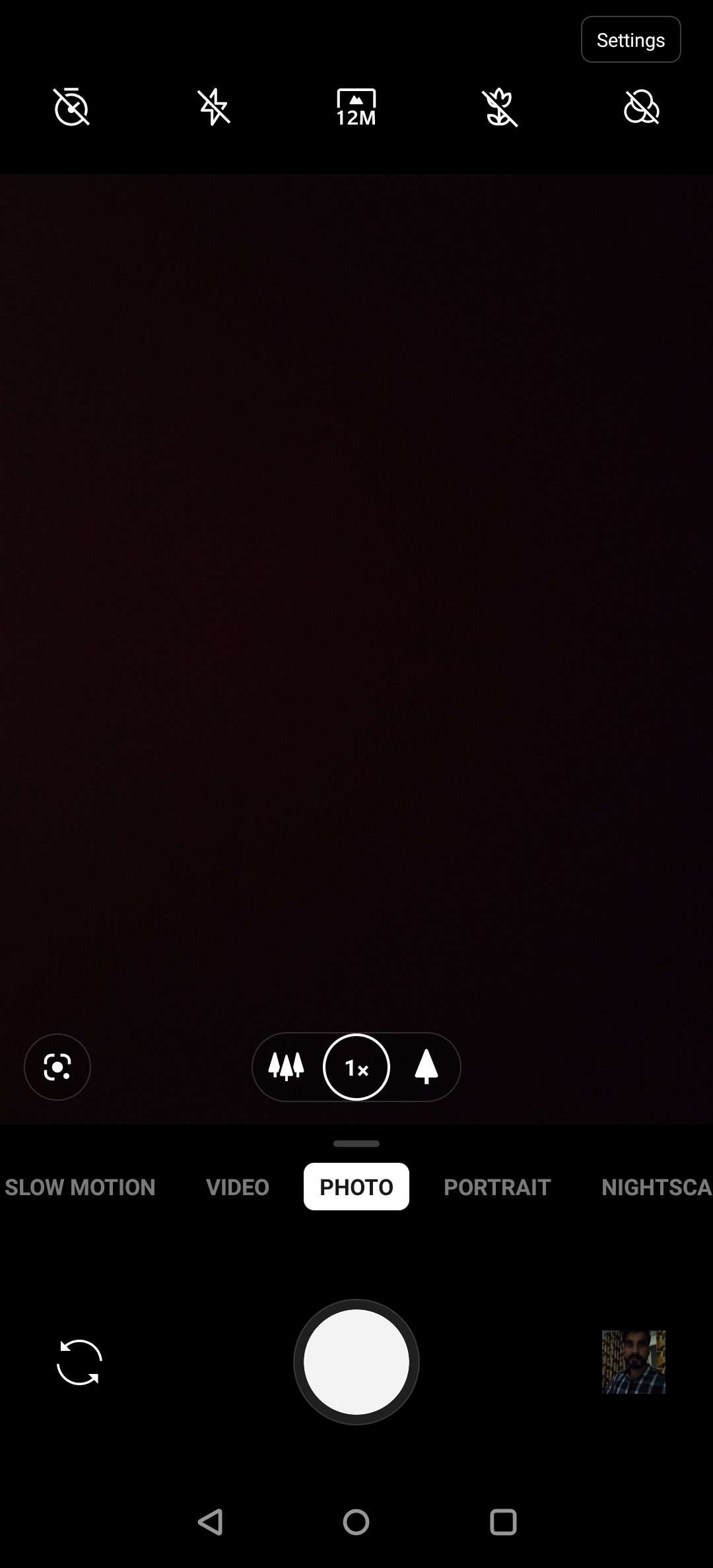Toggle the macro mode icon
Viewport: 713px width, 1568px height.
[498, 108]
